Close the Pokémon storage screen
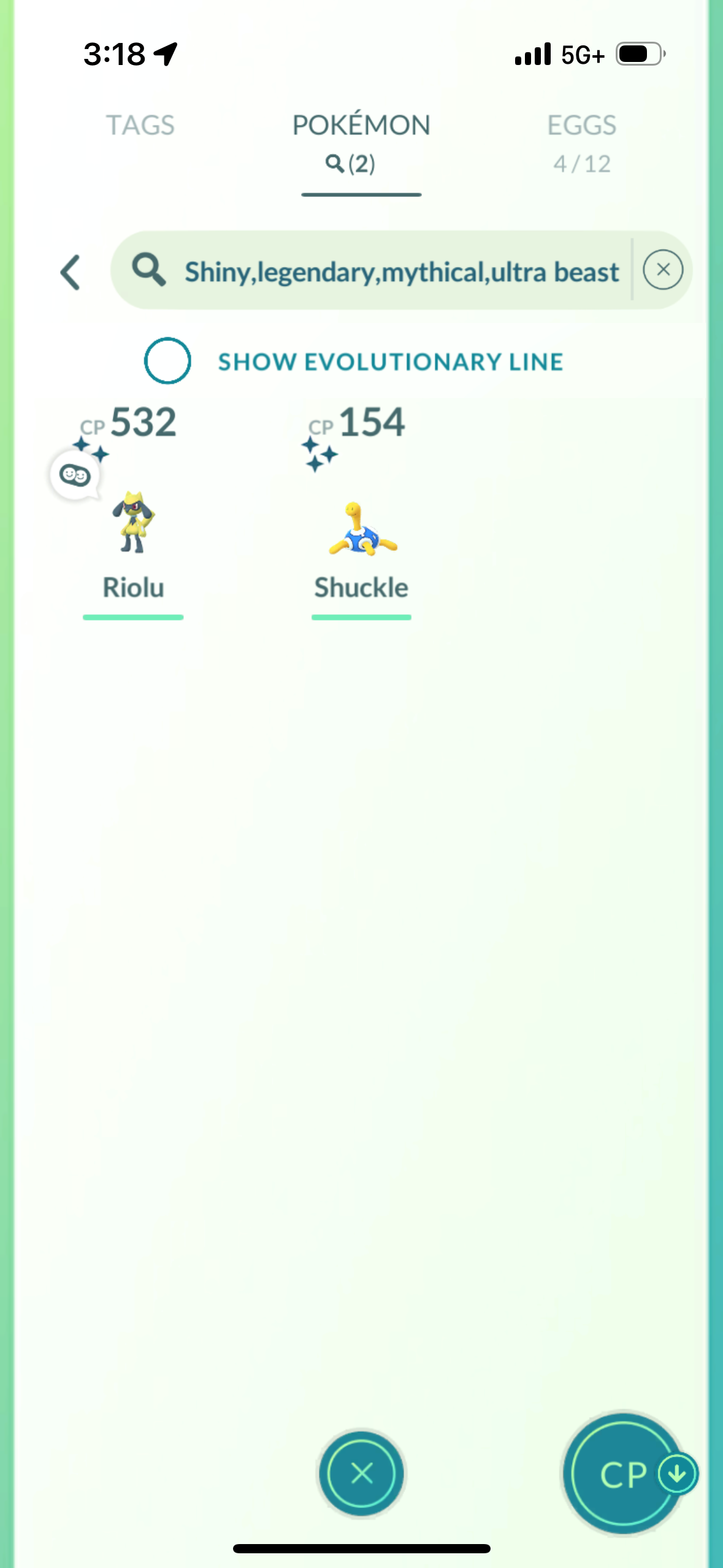Image resolution: width=723 pixels, height=1568 pixels. pyautogui.click(x=361, y=1473)
